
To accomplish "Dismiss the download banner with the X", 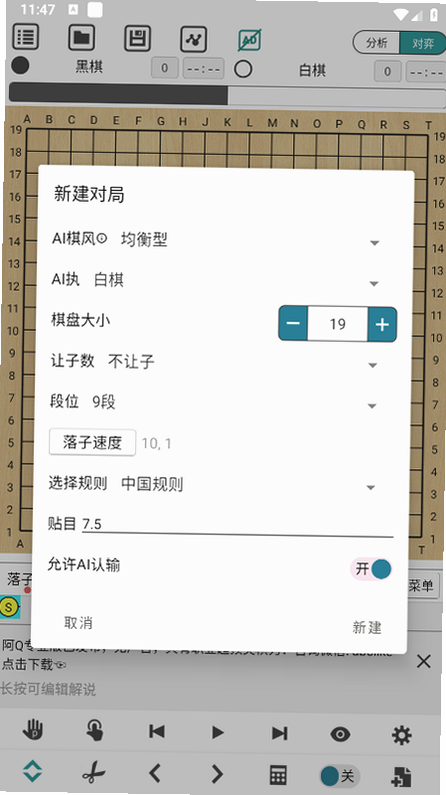I will pyautogui.click(x=424, y=661).
